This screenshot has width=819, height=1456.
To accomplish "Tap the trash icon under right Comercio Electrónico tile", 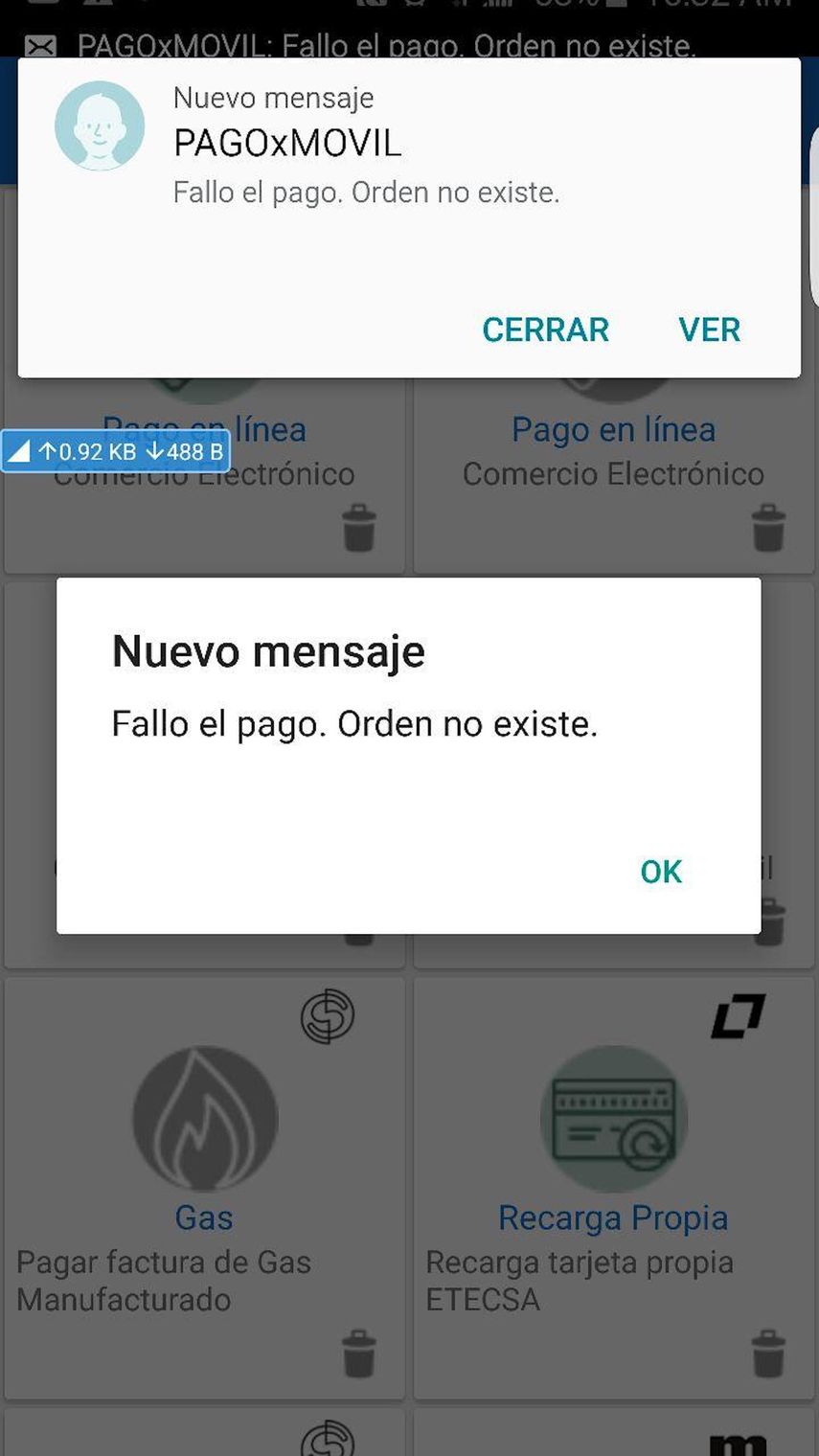I will coord(769,528).
